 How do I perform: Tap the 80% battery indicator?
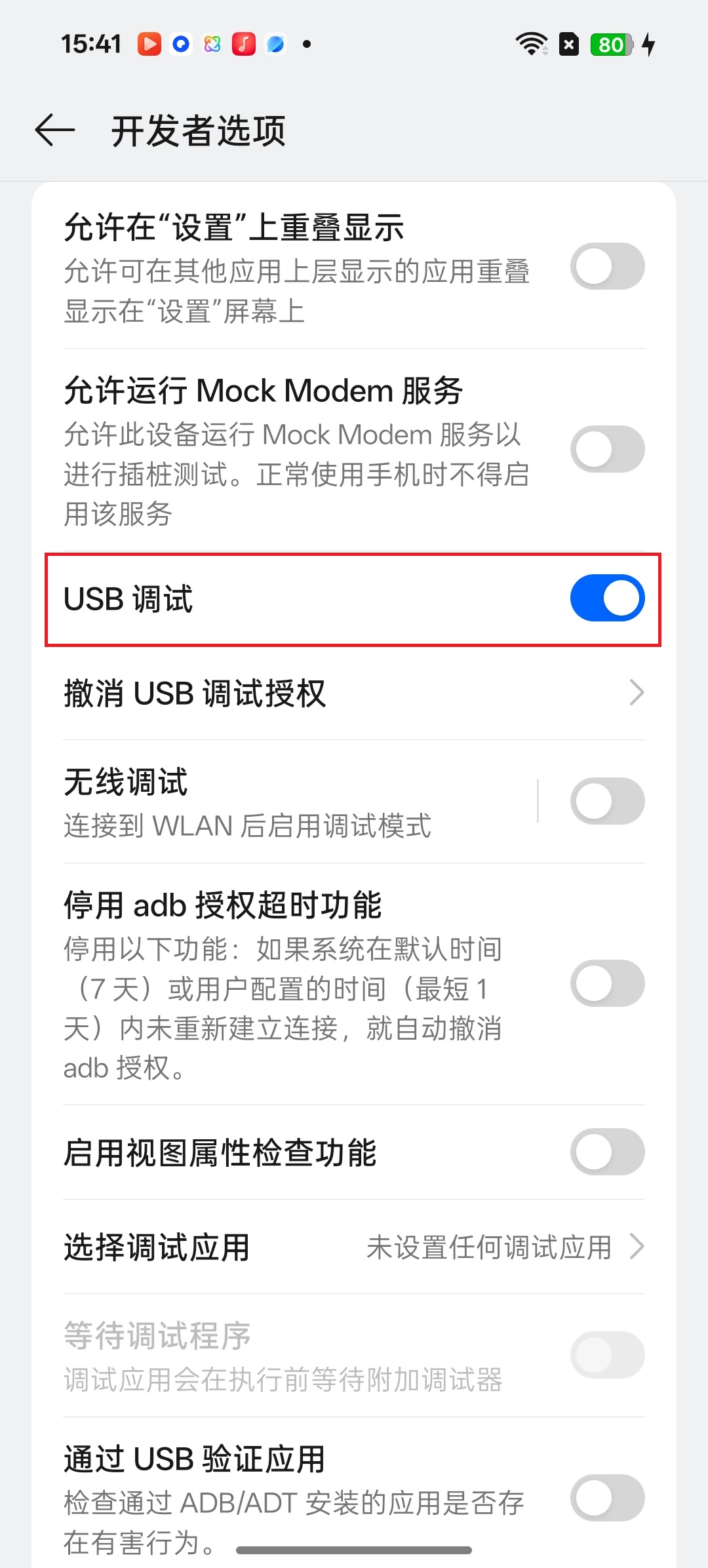610,44
